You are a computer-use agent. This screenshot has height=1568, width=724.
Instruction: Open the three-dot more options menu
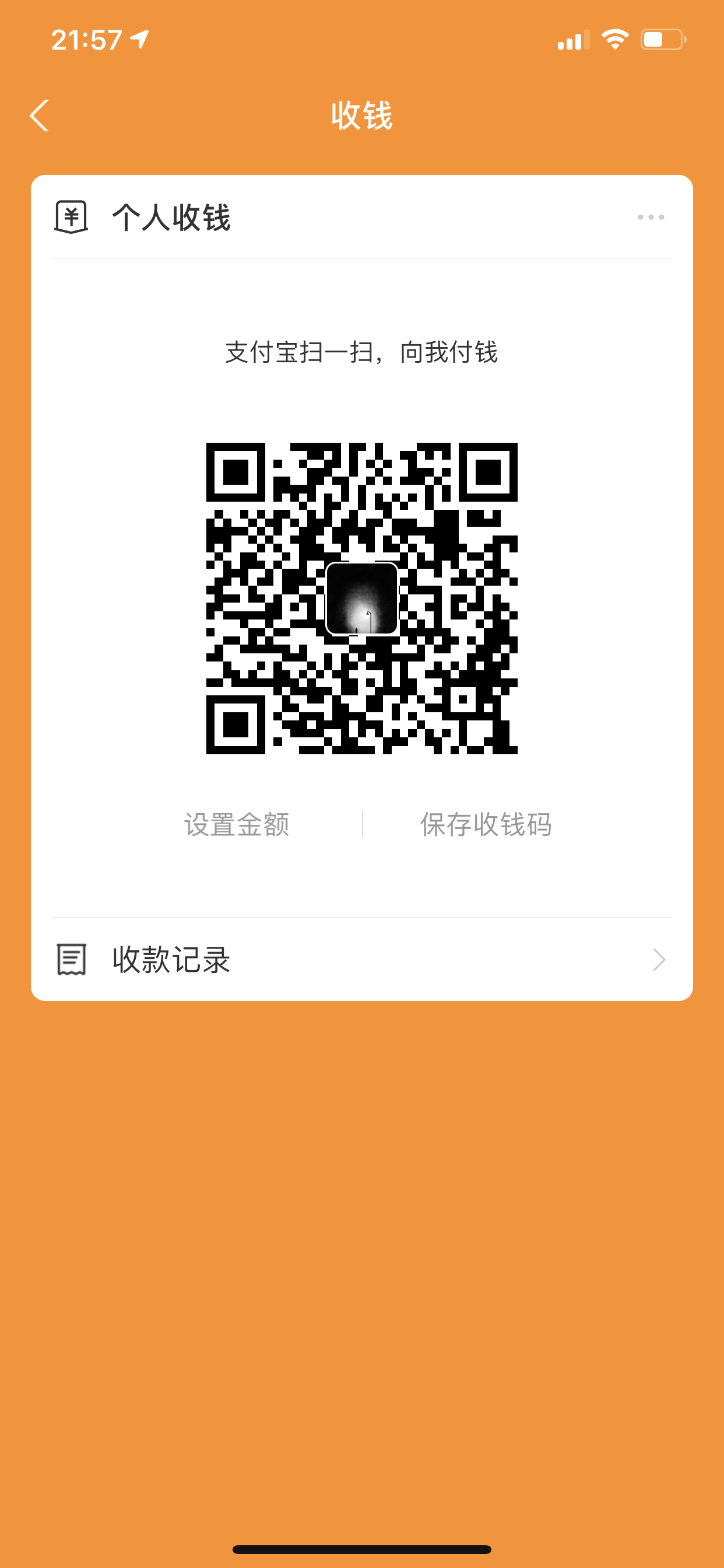pos(651,218)
